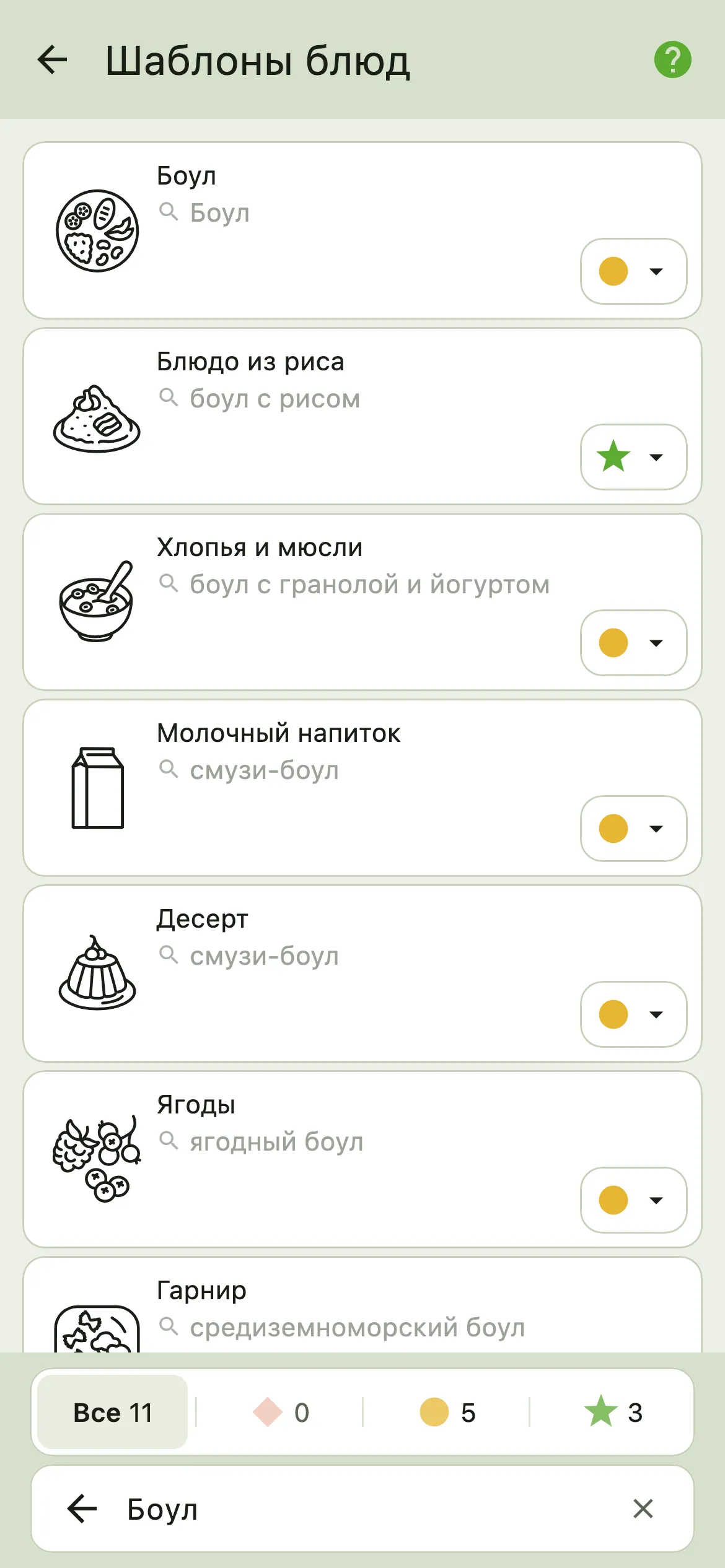
Task: Open the Хлопья и мюсли card
Action: (362, 602)
